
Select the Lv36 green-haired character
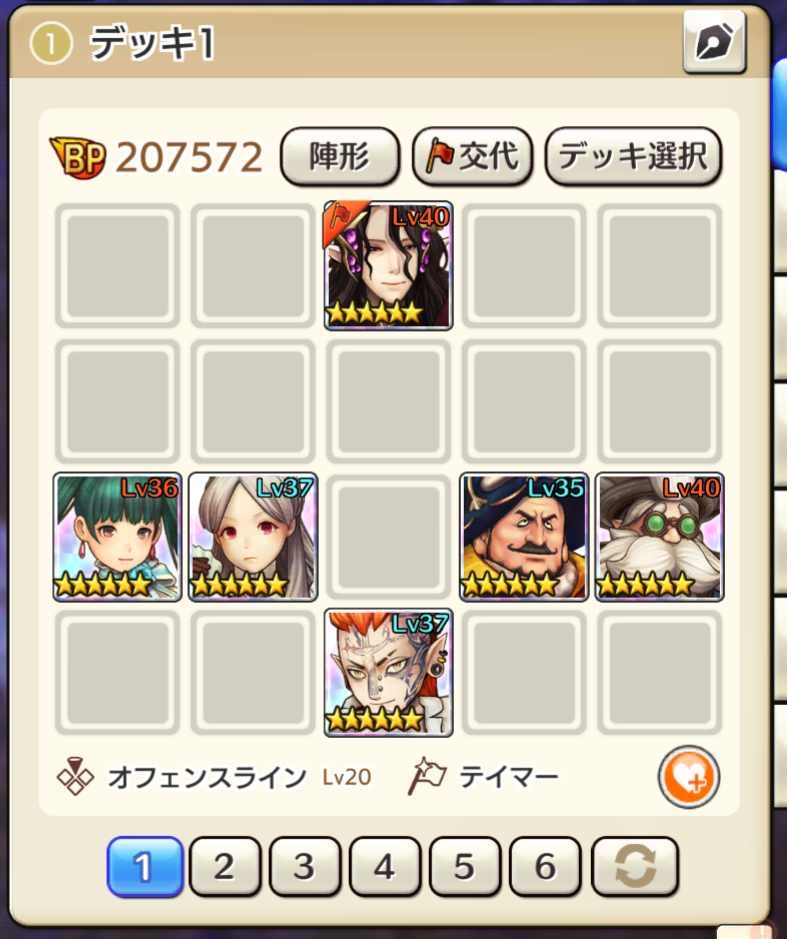(x=118, y=537)
